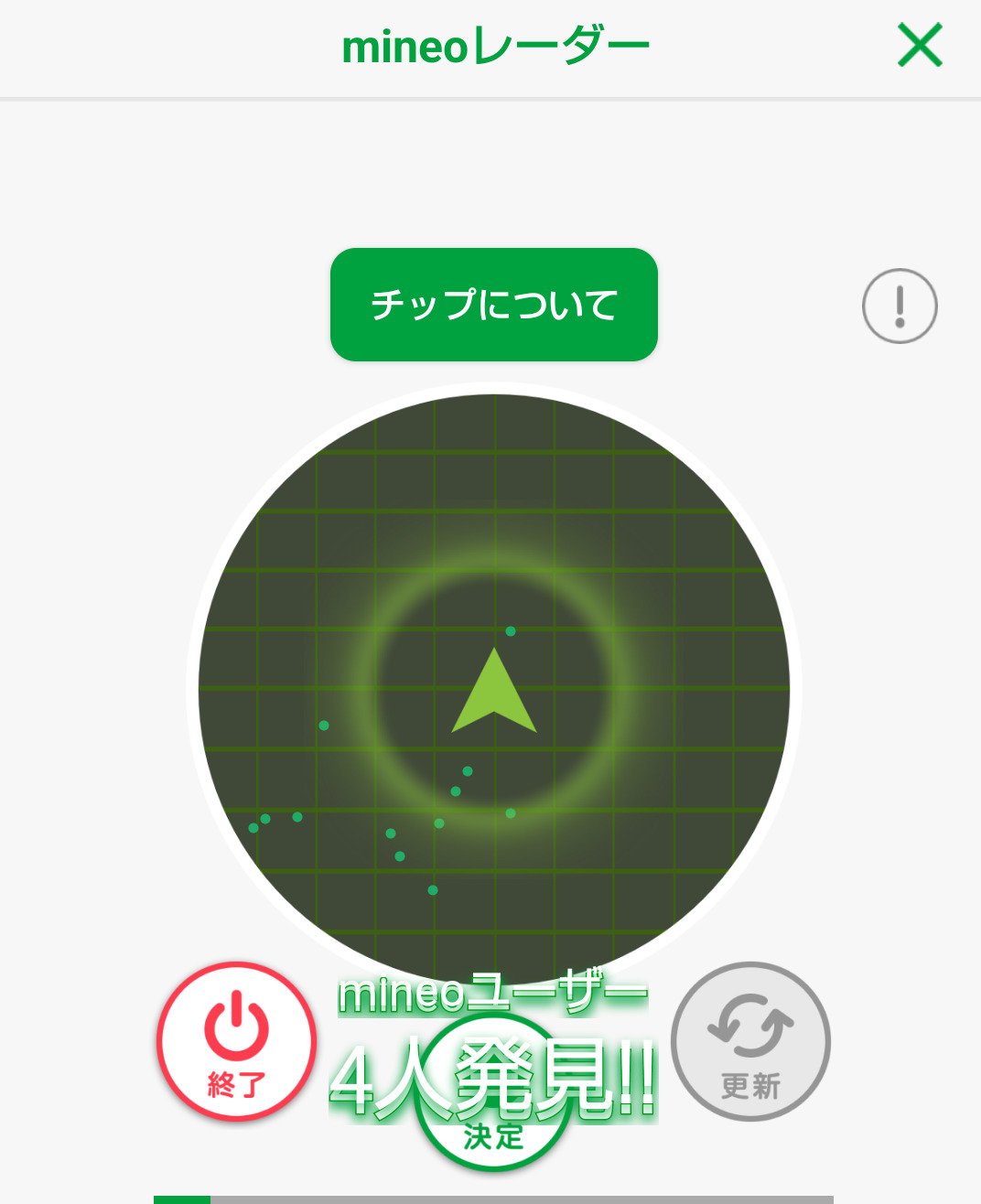Tap the red 終了 power button

click(236, 1041)
